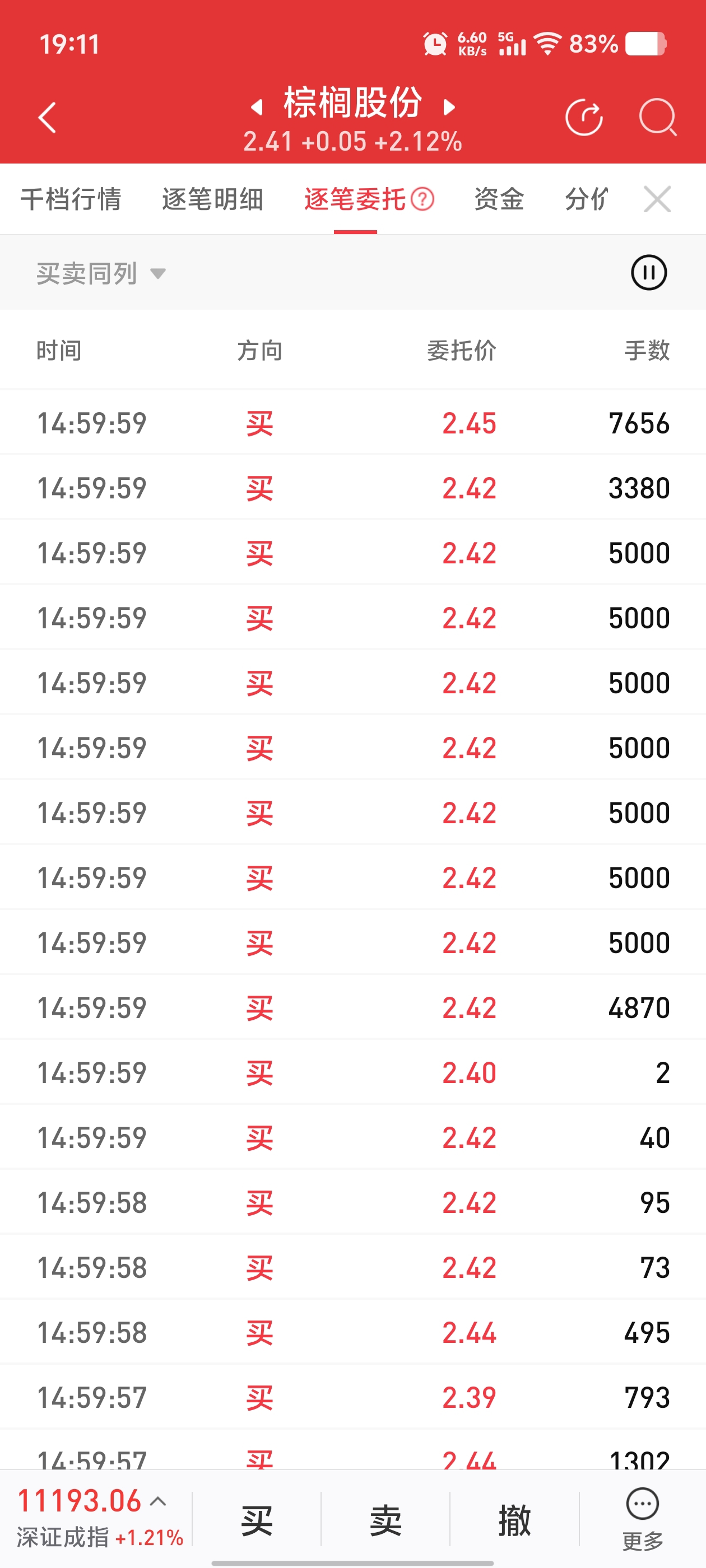This screenshot has width=706, height=1568.
Task: Switch to the next stock with right triangle
Action: click(x=449, y=108)
